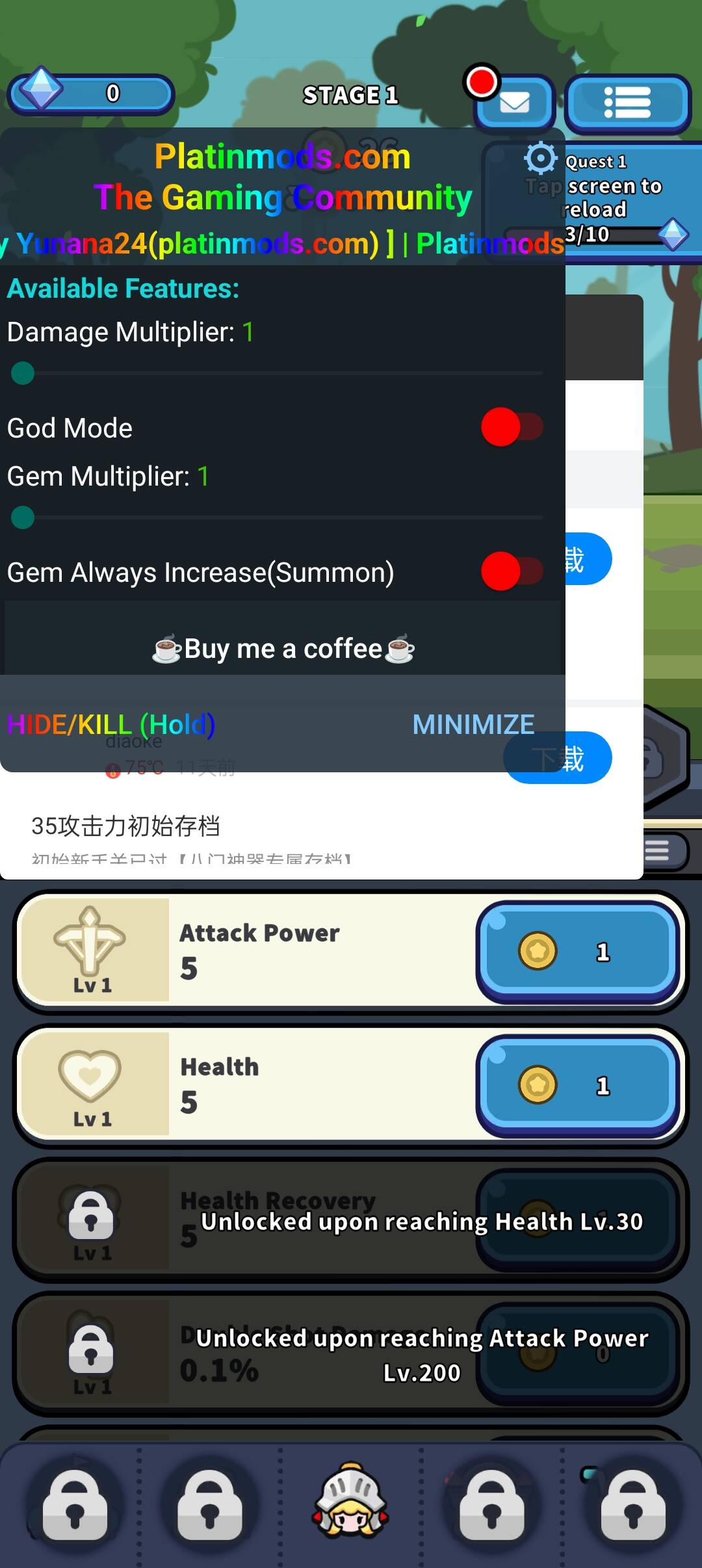This screenshot has width=702, height=1568.
Task: Tap the gem balance counter
Action: coord(91,94)
